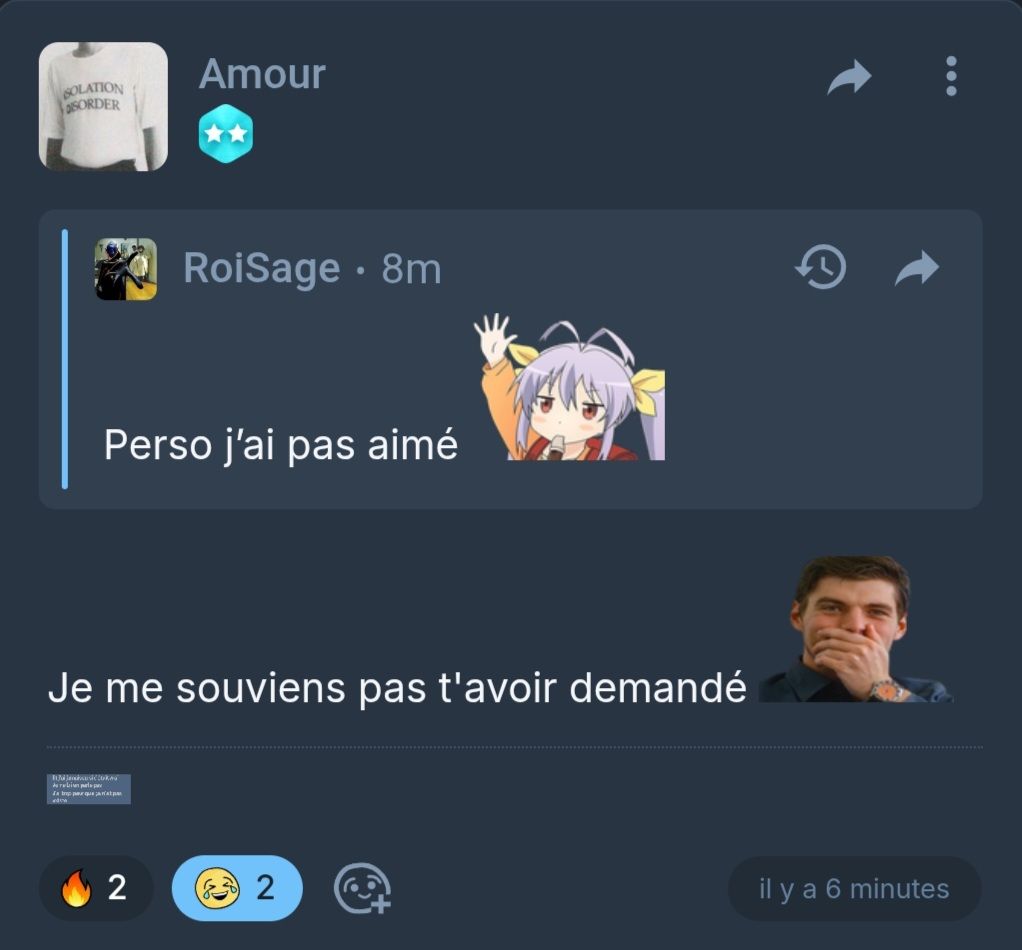Open RoiSage's avatar in the quote
This screenshot has height=950, width=1022.
126,269
